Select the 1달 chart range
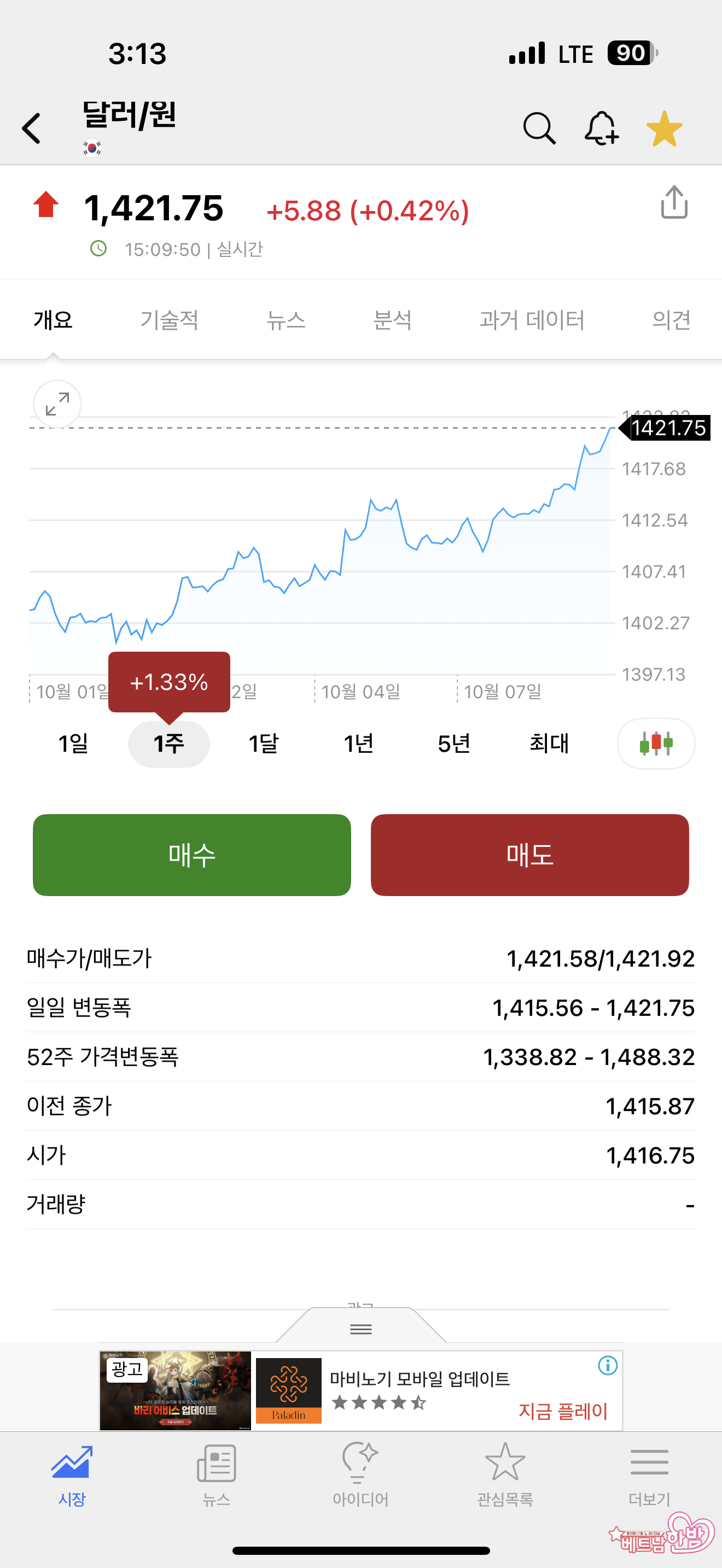The image size is (722, 1568). tap(264, 743)
